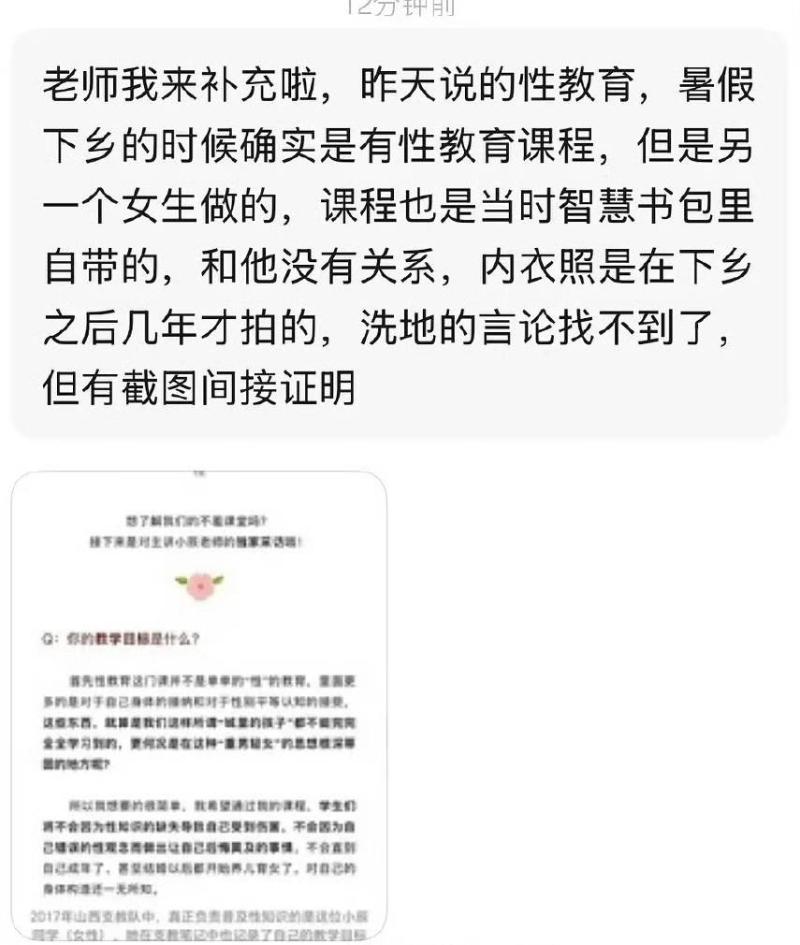Open the attached screenshot image in the chat
Image resolution: width=800 pixels, height=945 pixels.
click(198, 705)
